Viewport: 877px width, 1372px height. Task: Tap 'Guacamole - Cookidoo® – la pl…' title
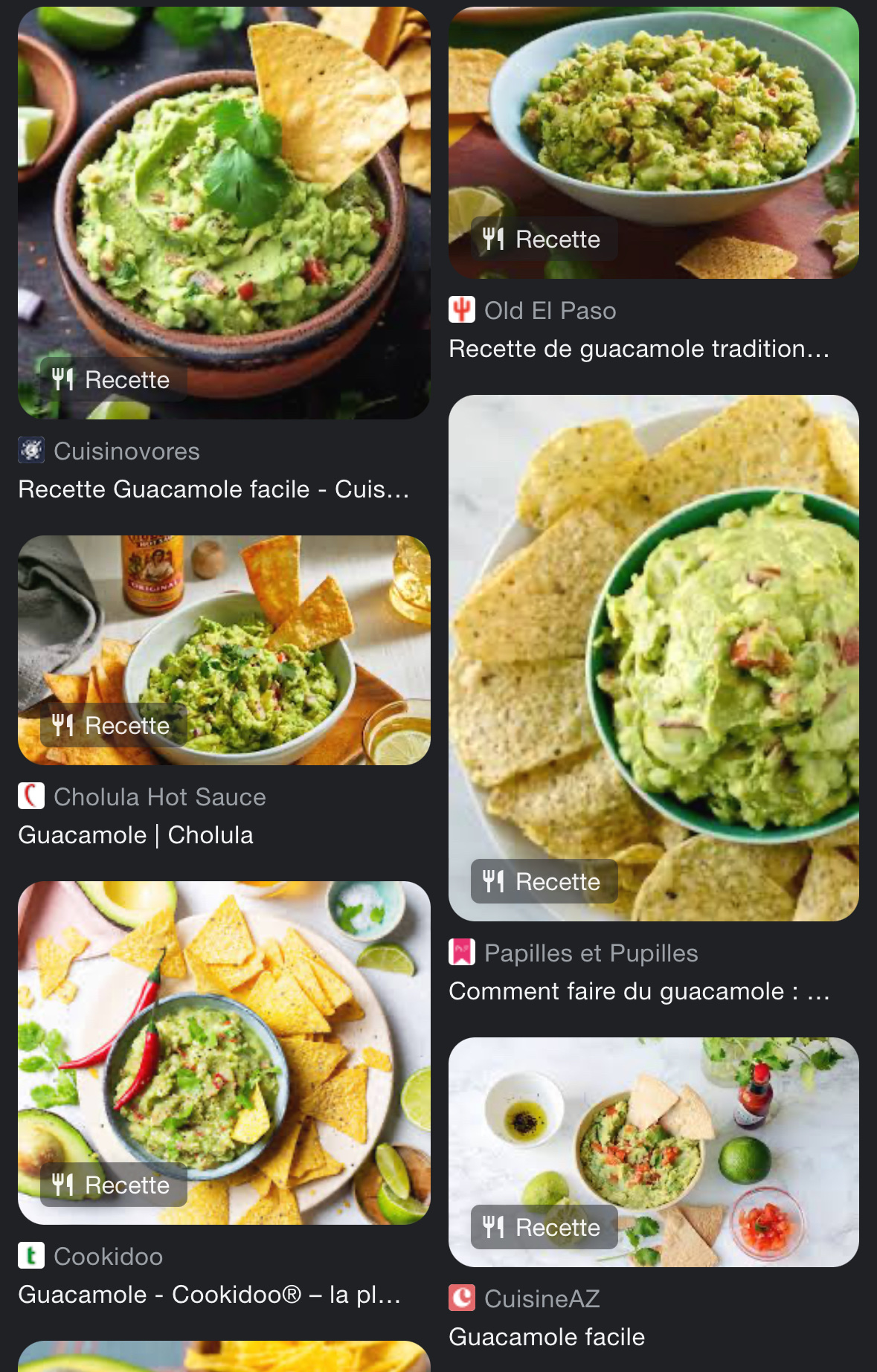click(209, 1295)
